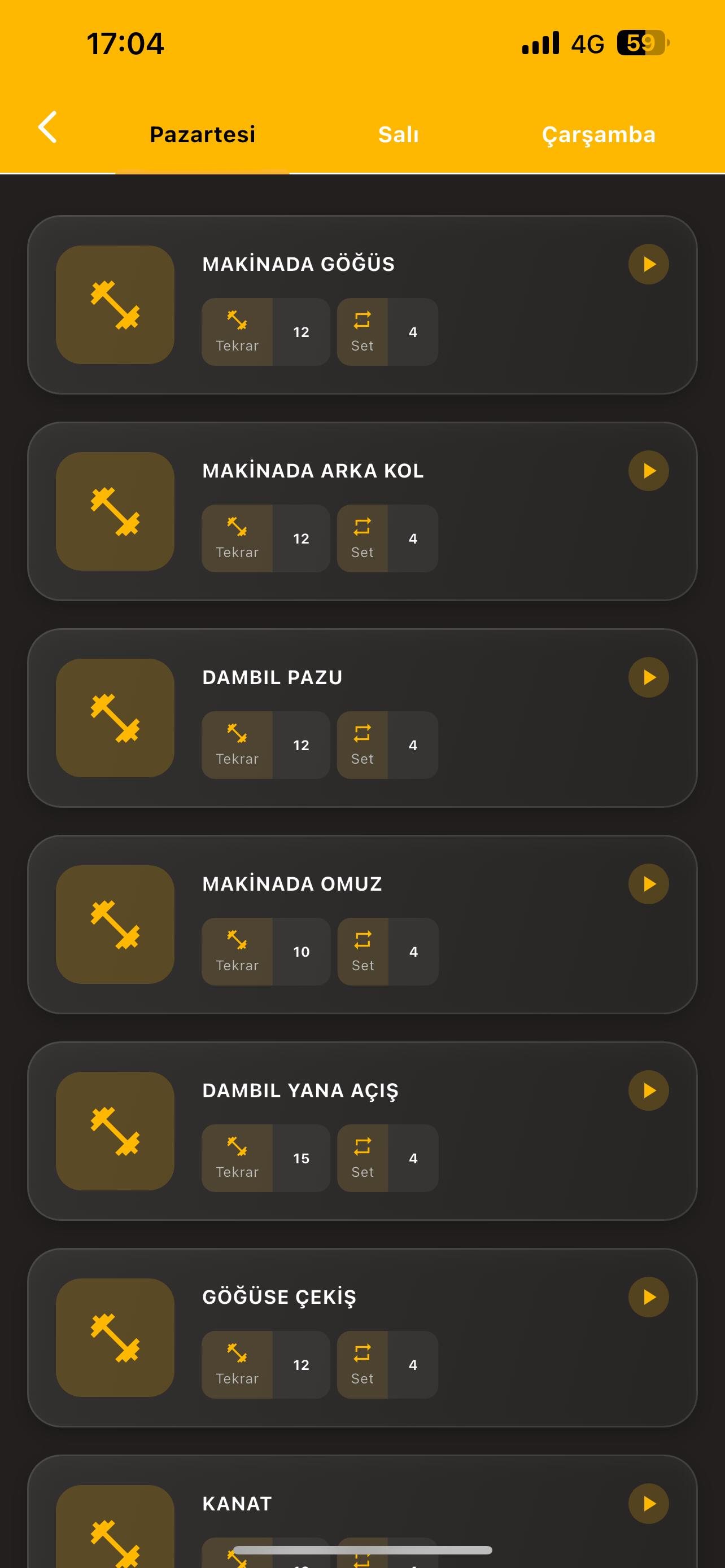This screenshot has width=725, height=1568.
Task: Play the GÖĞÜSE ÇEKİŞ exercise video
Action: pos(648,1297)
